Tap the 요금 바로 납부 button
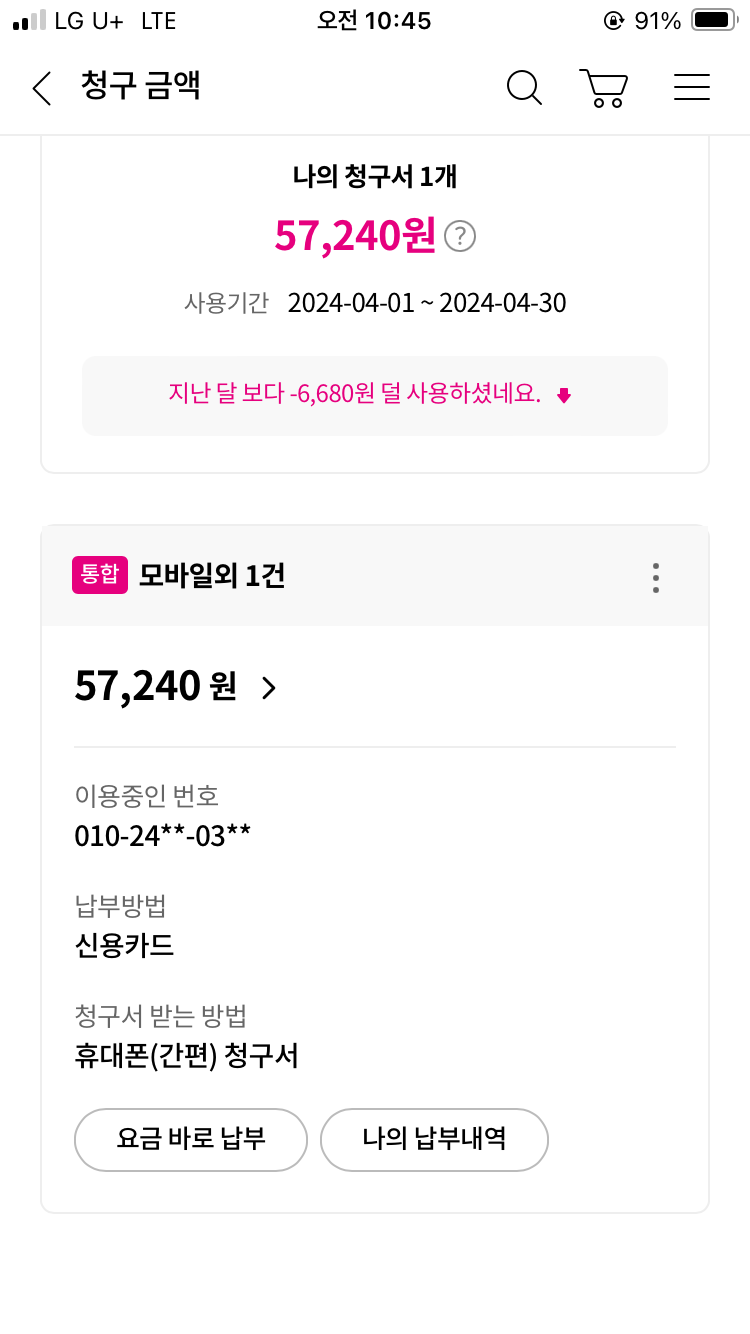 point(190,1139)
